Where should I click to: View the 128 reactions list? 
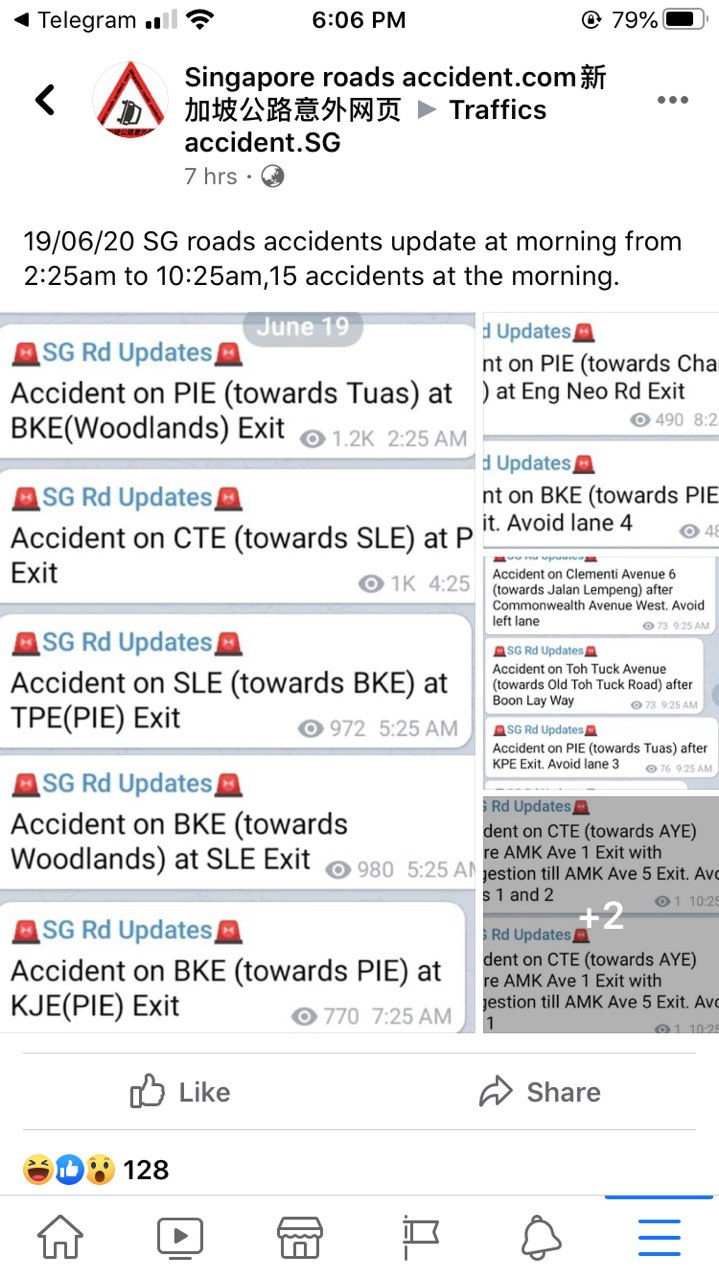(x=96, y=1169)
